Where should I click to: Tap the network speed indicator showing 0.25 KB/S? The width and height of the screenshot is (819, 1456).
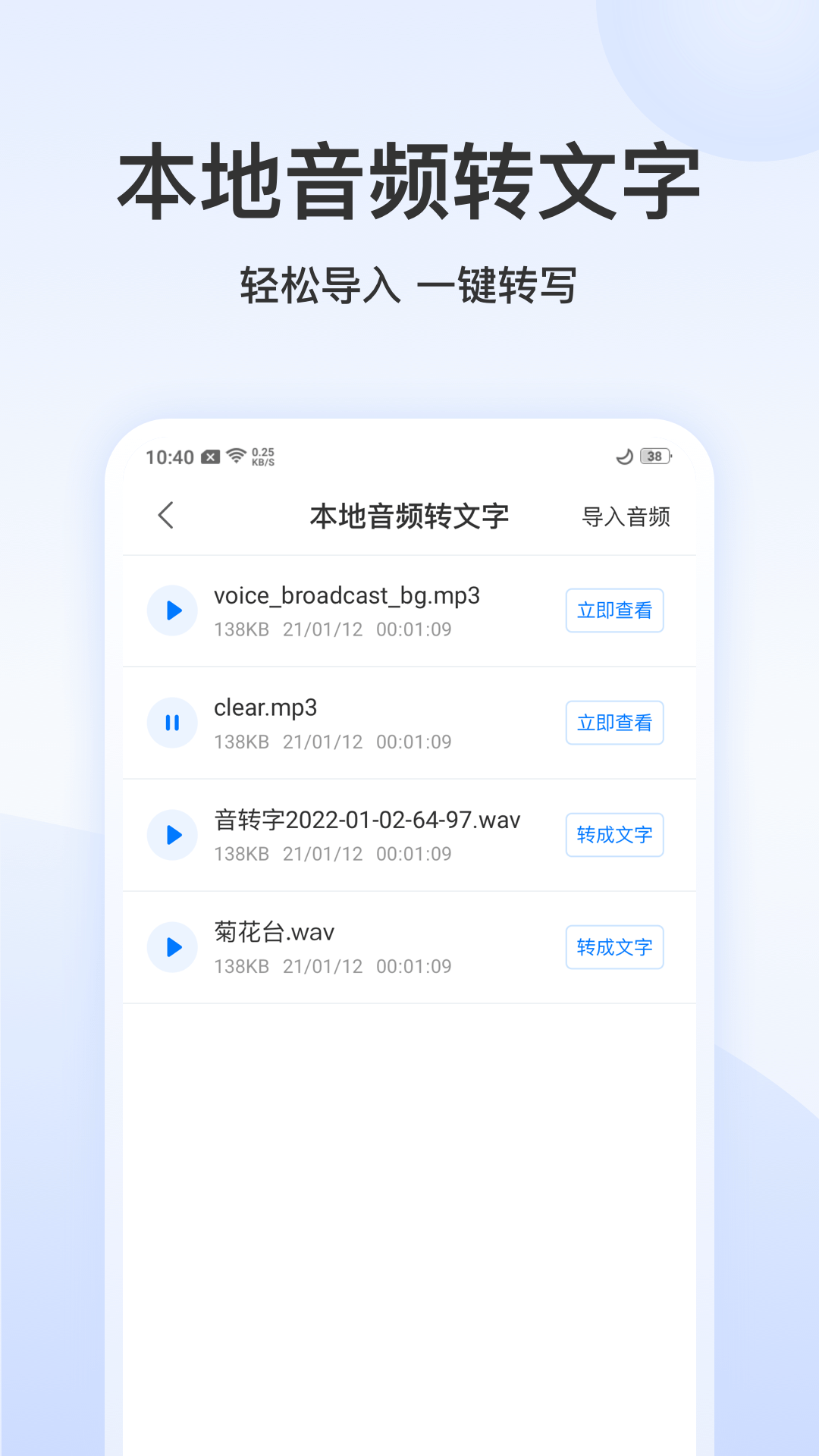(263, 455)
